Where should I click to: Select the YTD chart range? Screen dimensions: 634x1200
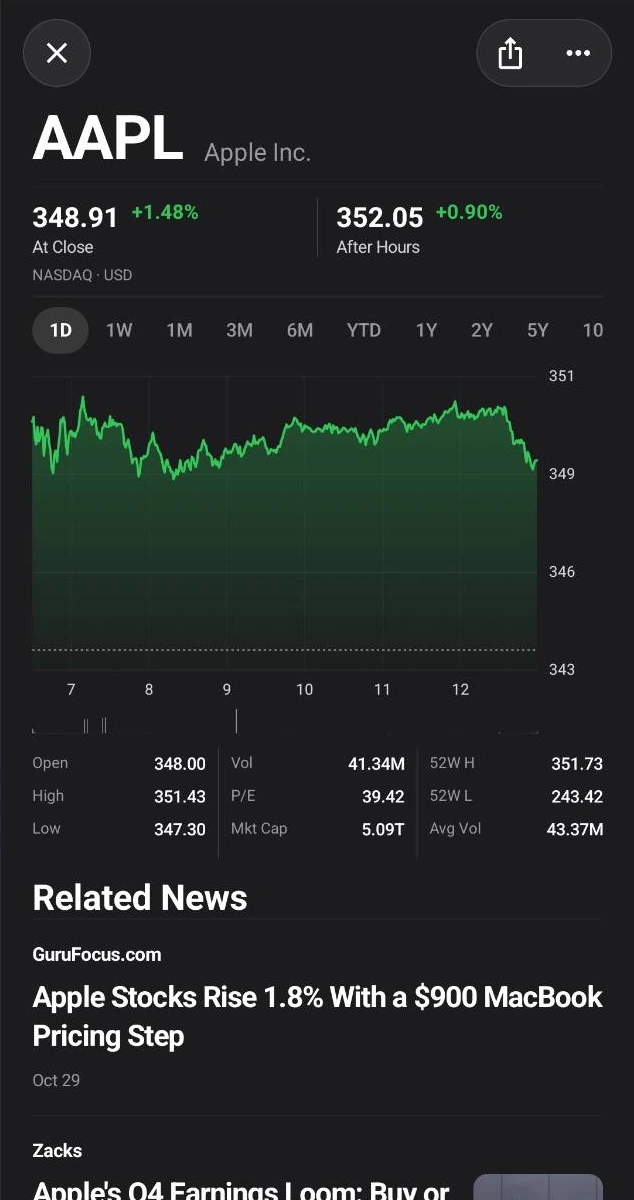tap(364, 330)
